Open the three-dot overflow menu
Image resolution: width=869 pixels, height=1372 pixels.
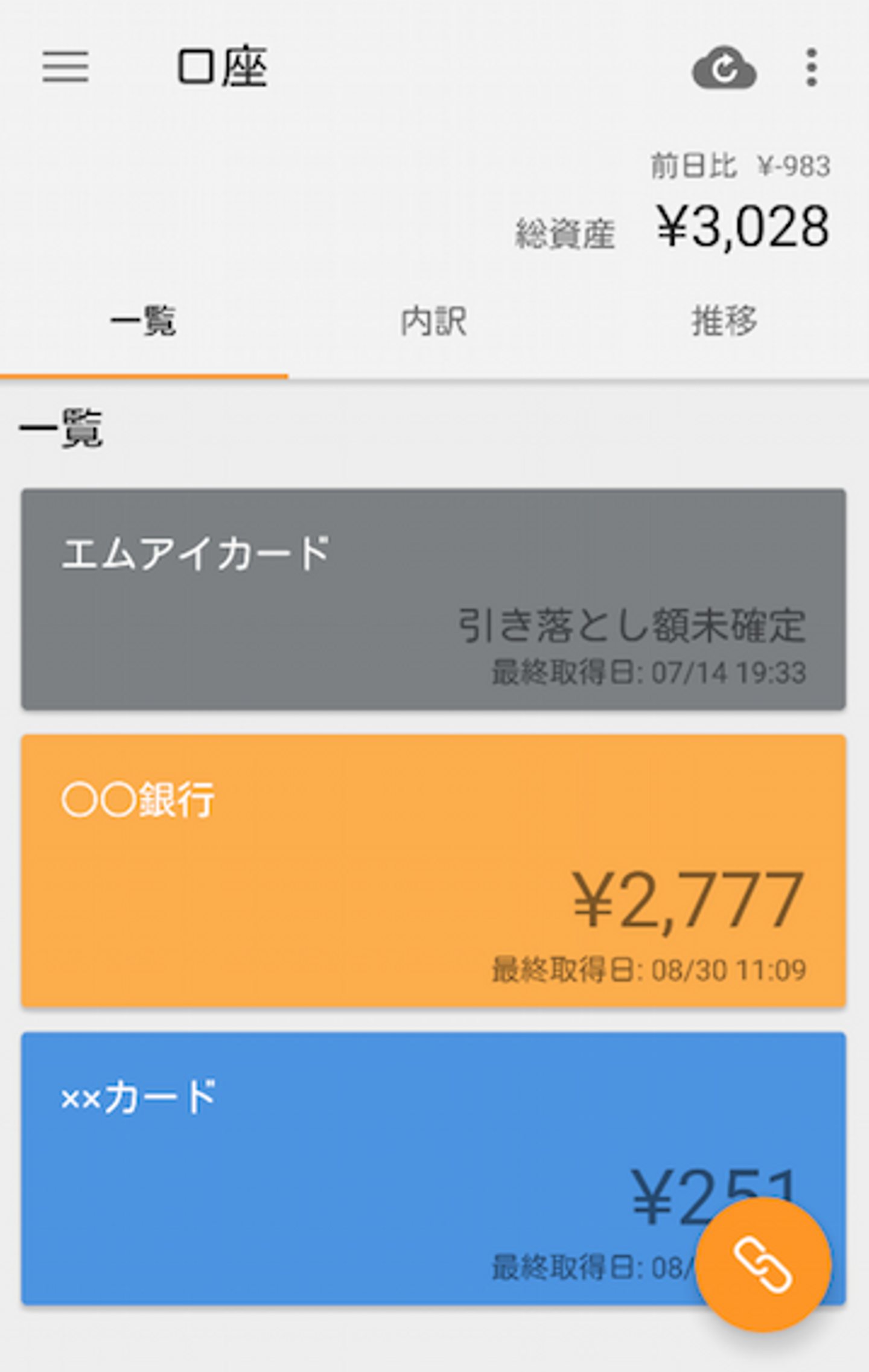(x=812, y=68)
